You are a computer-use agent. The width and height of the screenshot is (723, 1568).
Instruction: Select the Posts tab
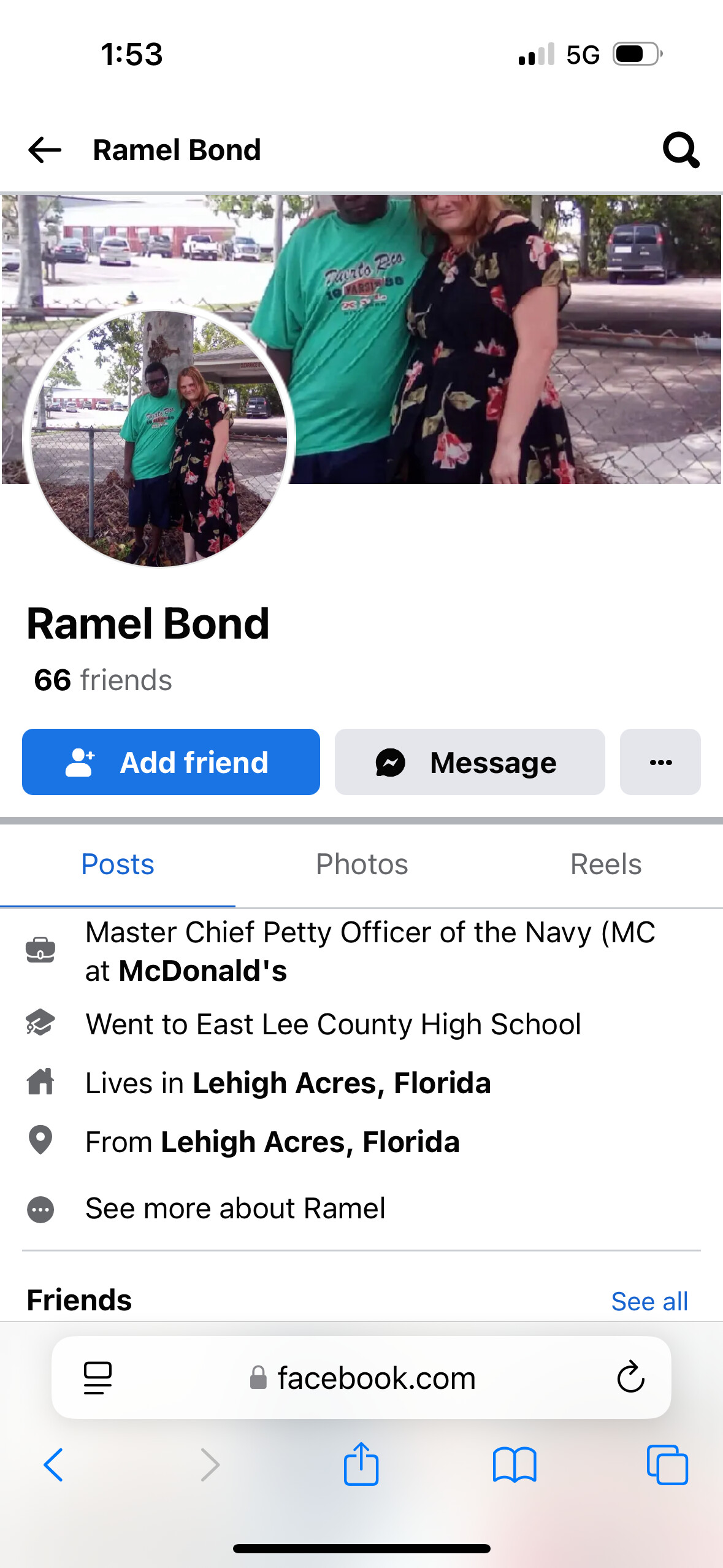coord(118,864)
